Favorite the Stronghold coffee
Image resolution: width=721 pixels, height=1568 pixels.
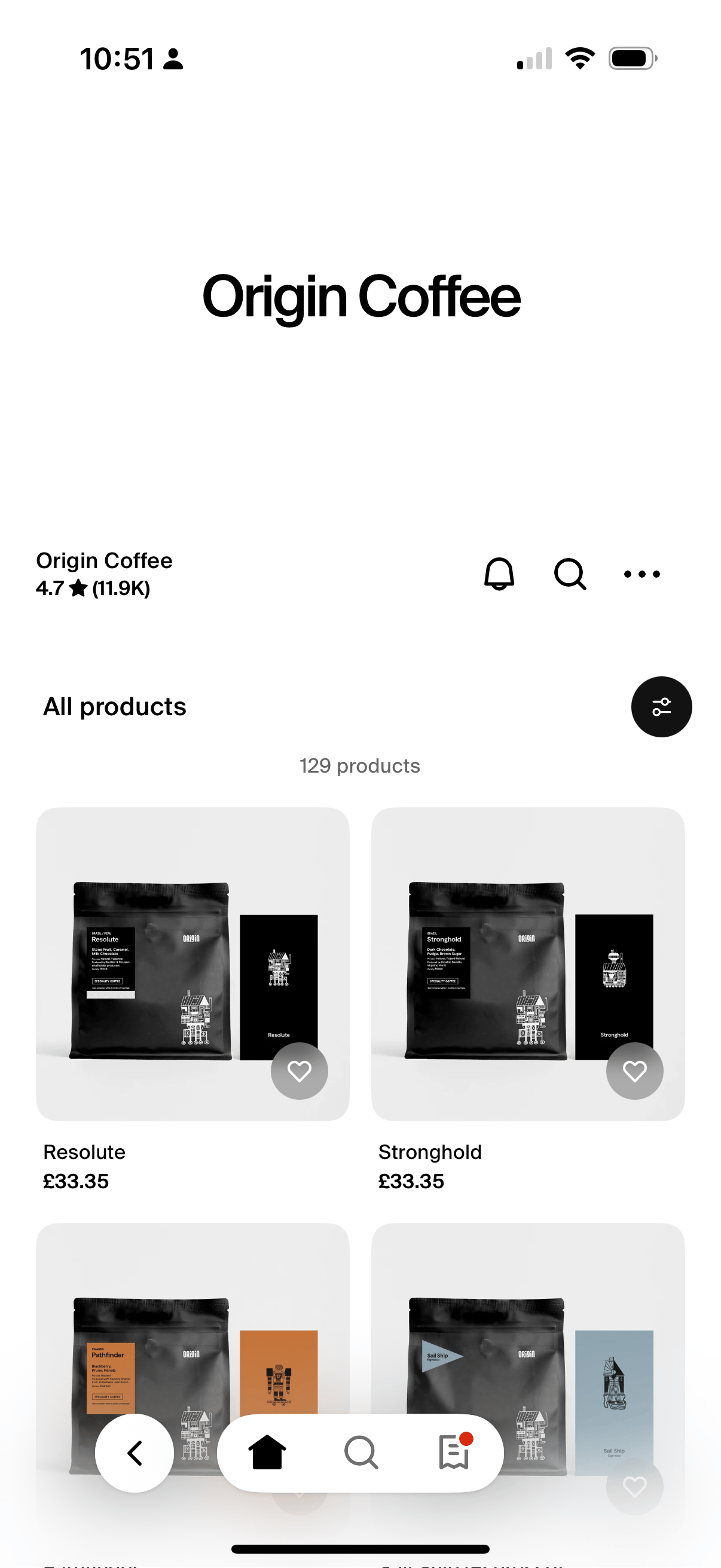point(634,1070)
